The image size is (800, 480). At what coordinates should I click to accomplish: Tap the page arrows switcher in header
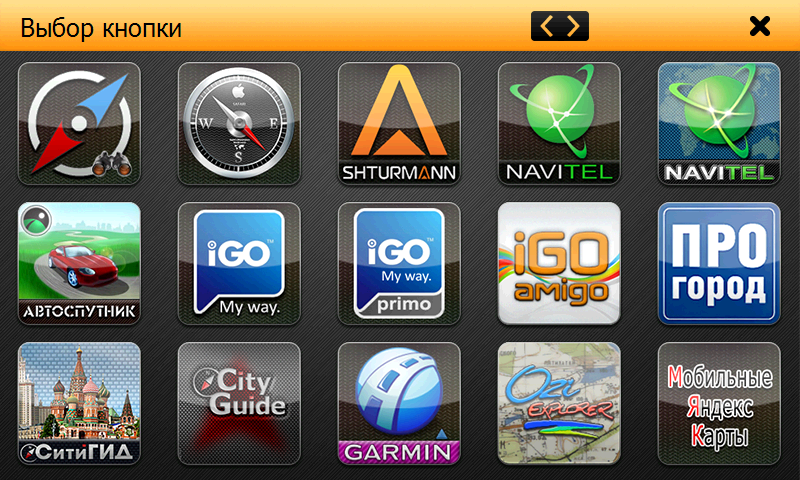click(x=560, y=26)
